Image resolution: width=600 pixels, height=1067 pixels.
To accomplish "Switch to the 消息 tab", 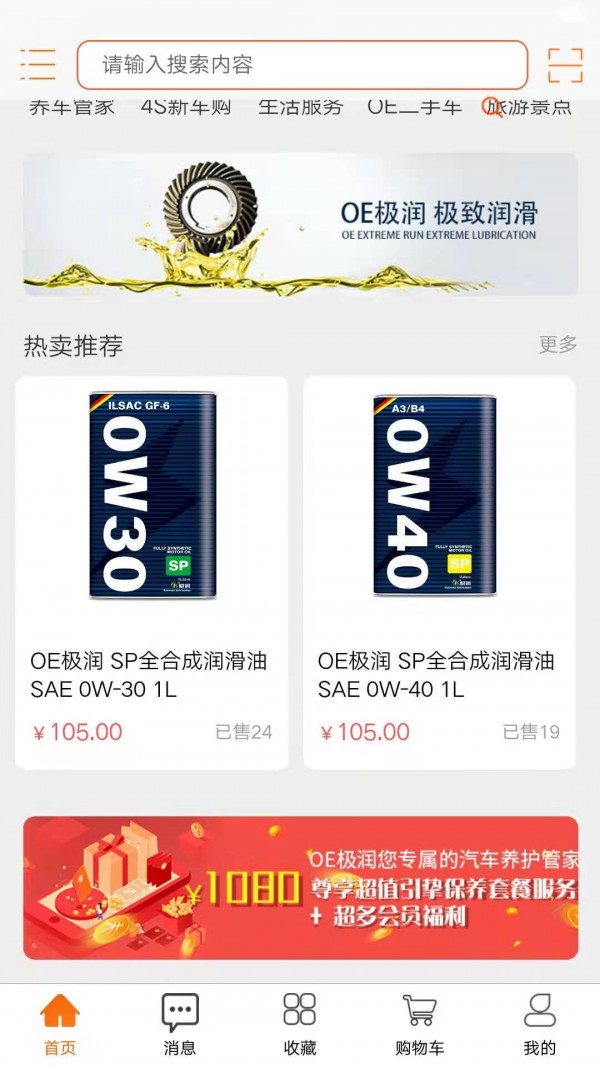I will point(180,1025).
